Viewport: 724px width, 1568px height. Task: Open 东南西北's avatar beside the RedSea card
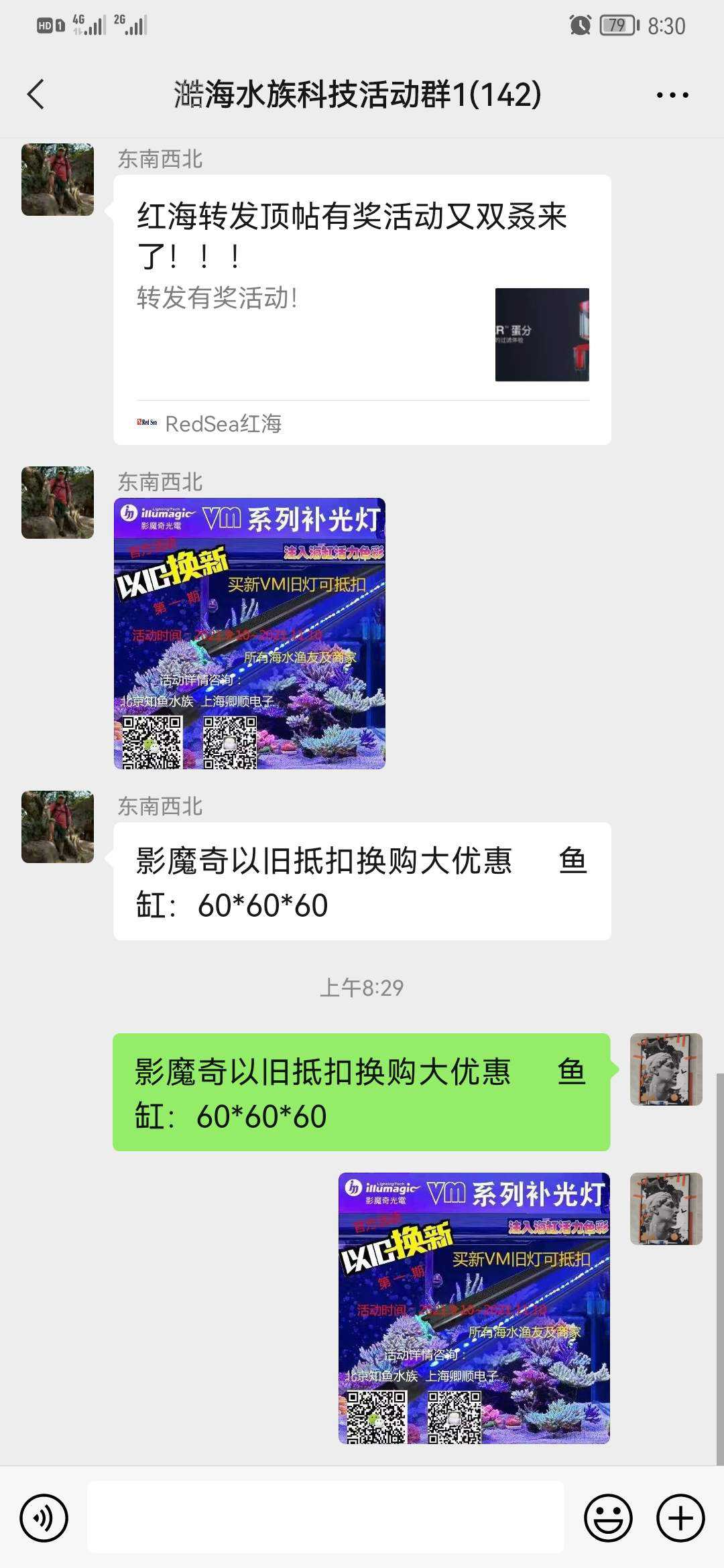[x=58, y=180]
